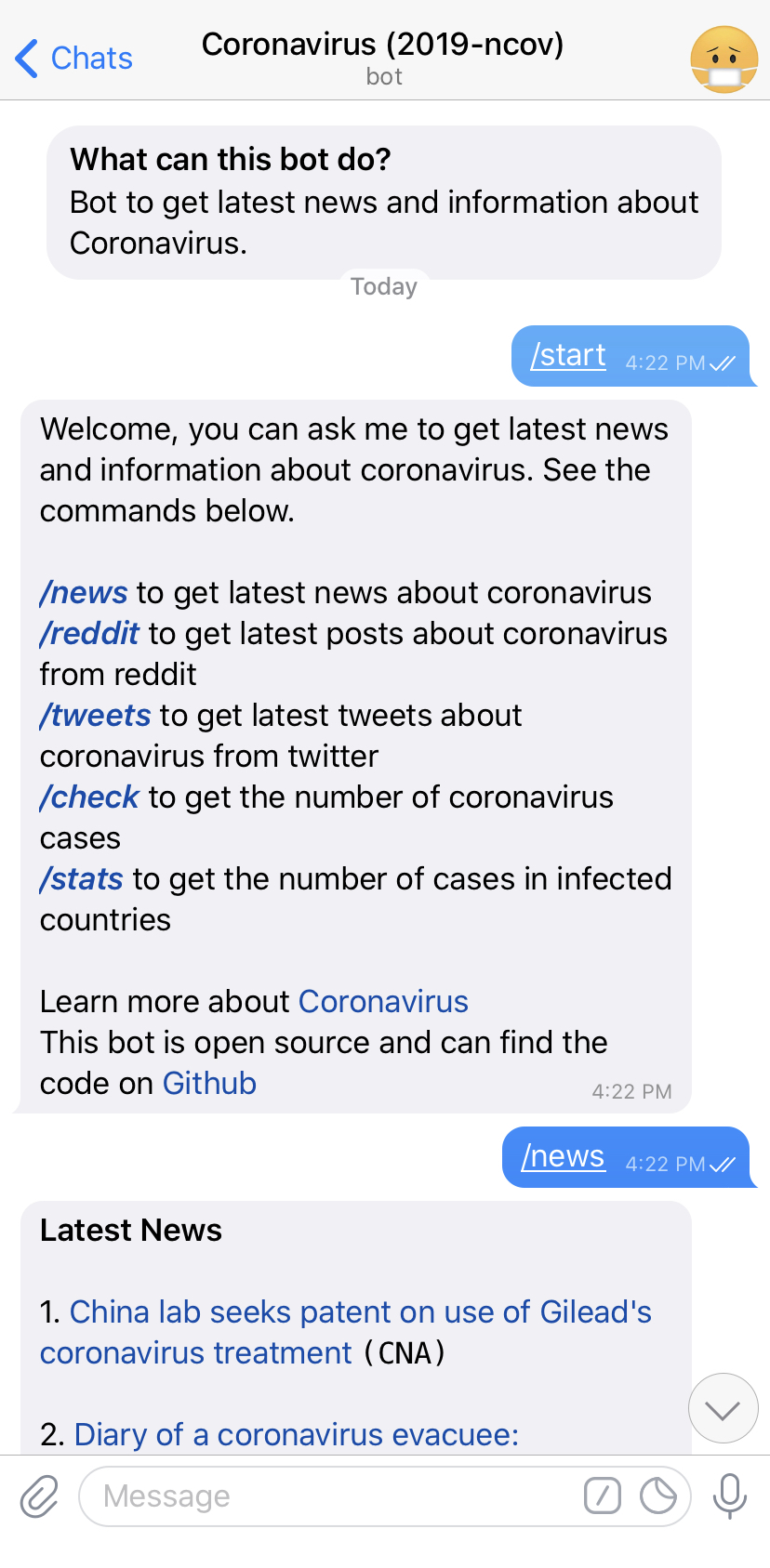Tap the sent /news command bubble
This screenshot has width=770, height=1568.
[x=564, y=1157]
